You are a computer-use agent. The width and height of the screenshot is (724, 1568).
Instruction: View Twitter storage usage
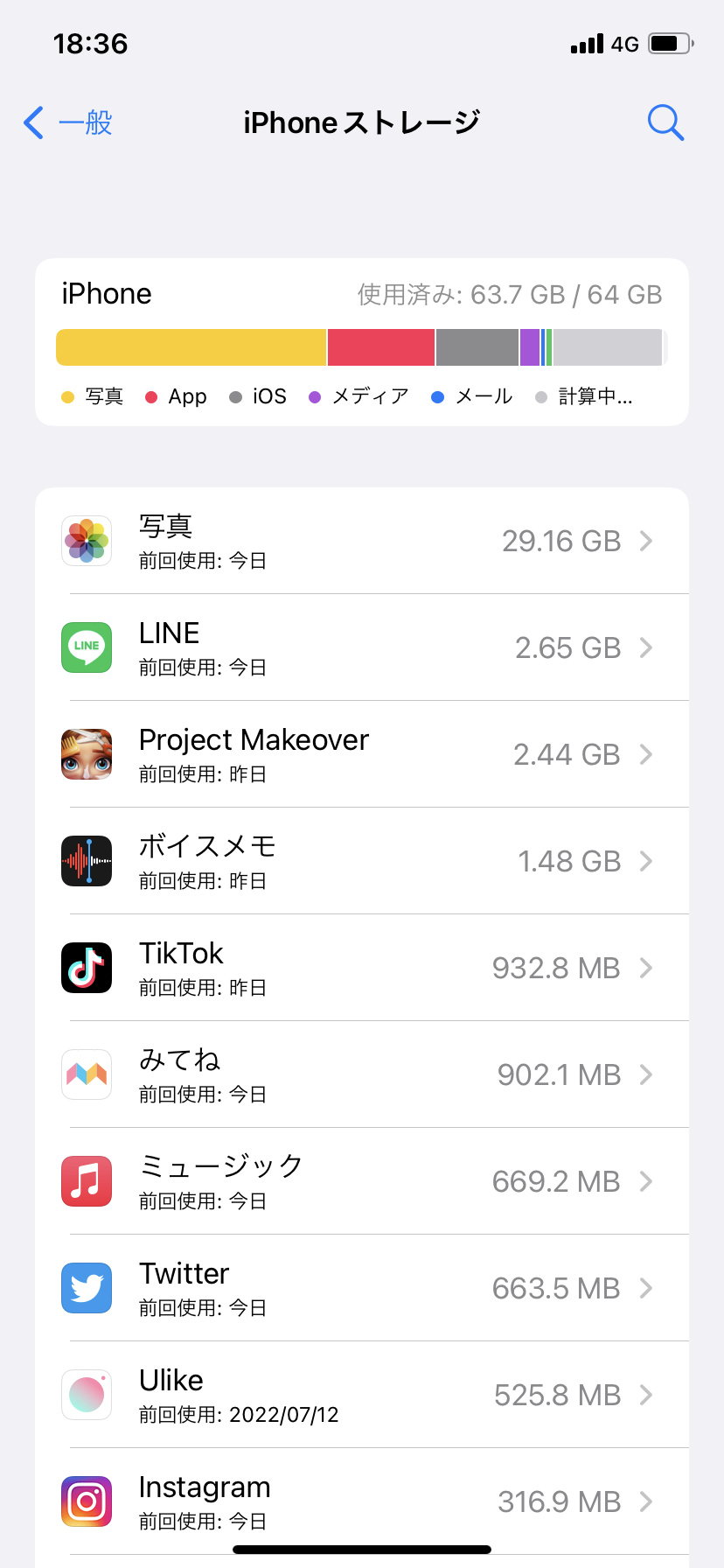click(362, 1289)
